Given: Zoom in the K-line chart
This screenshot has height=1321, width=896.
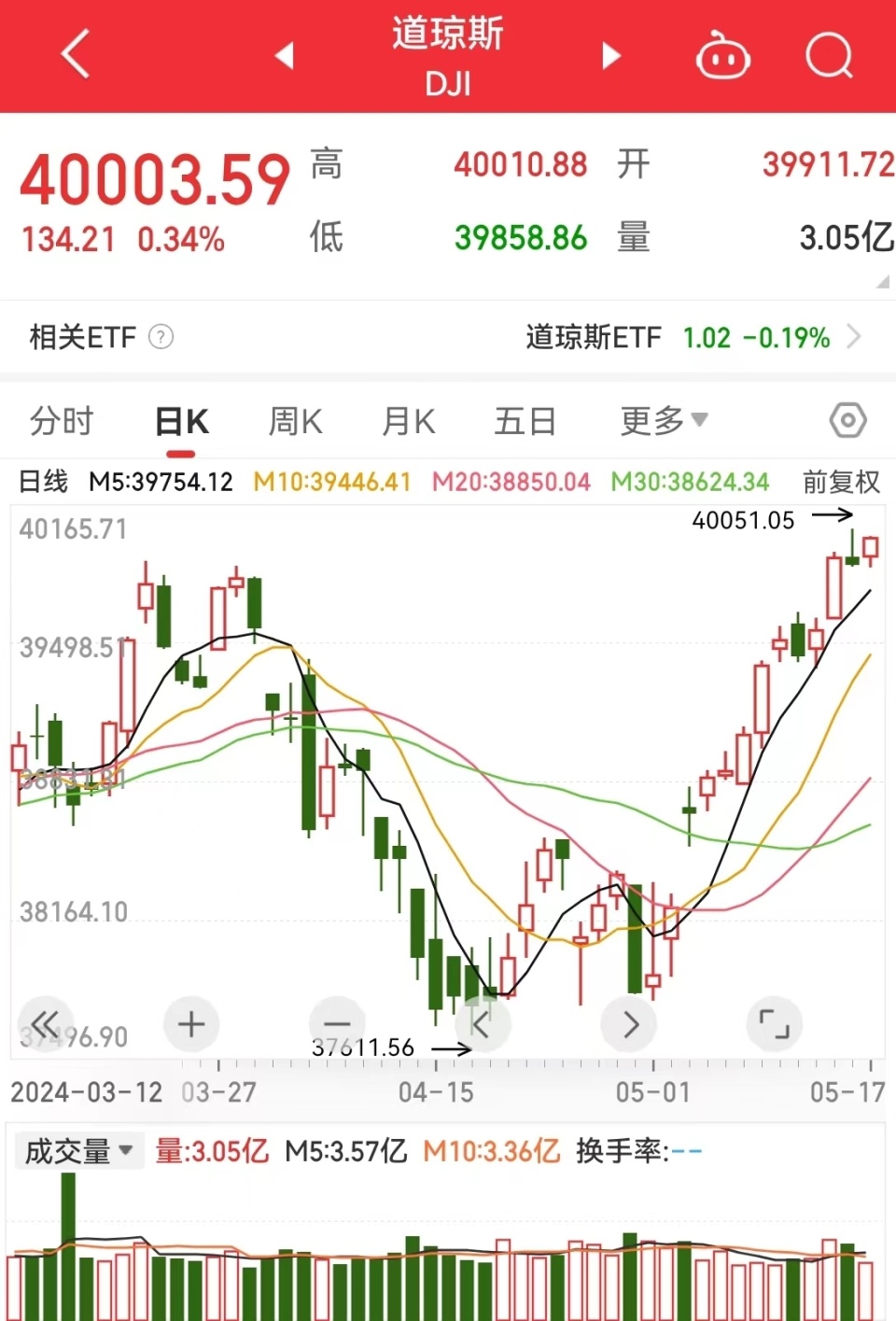Looking at the screenshot, I should click(x=191, y=1024).
